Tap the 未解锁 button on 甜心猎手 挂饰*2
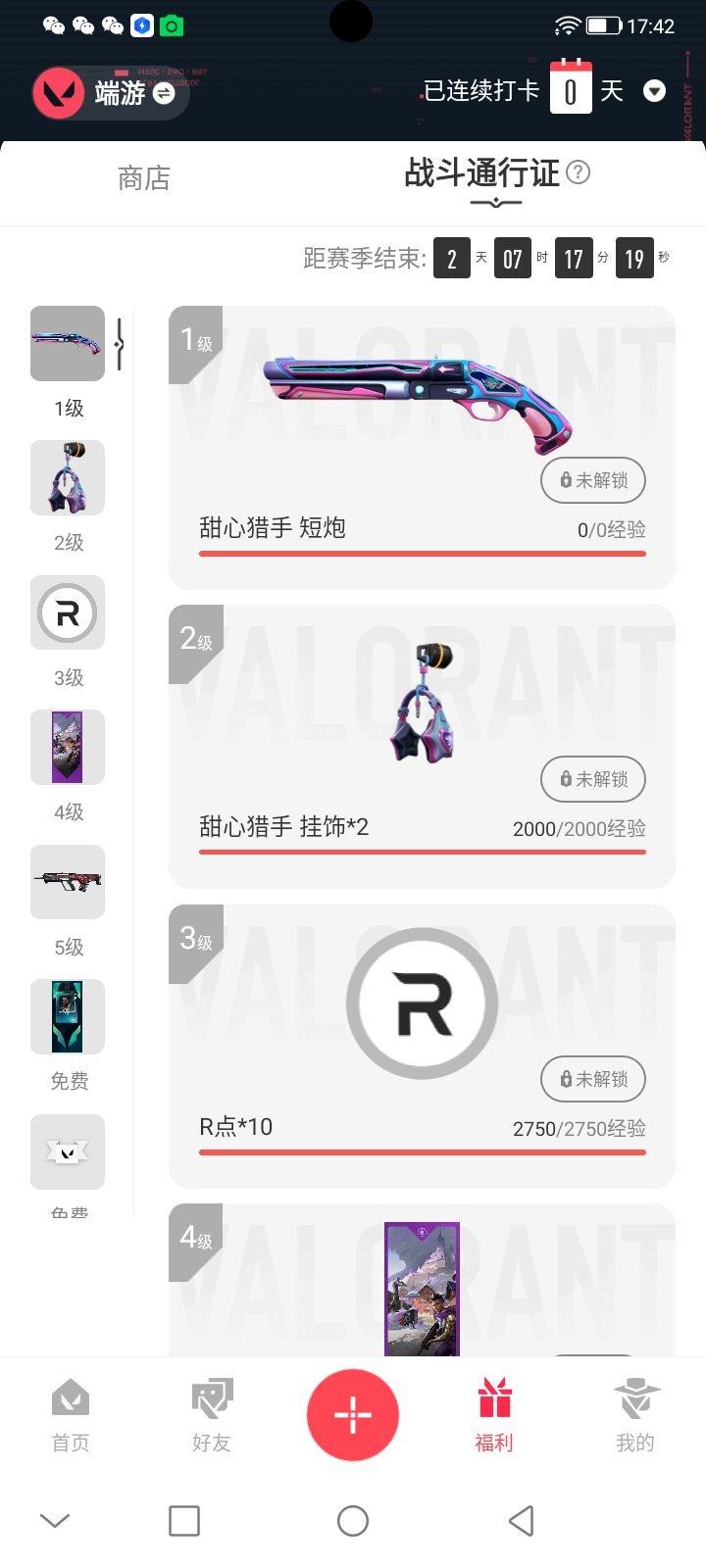 click(592, 779)
